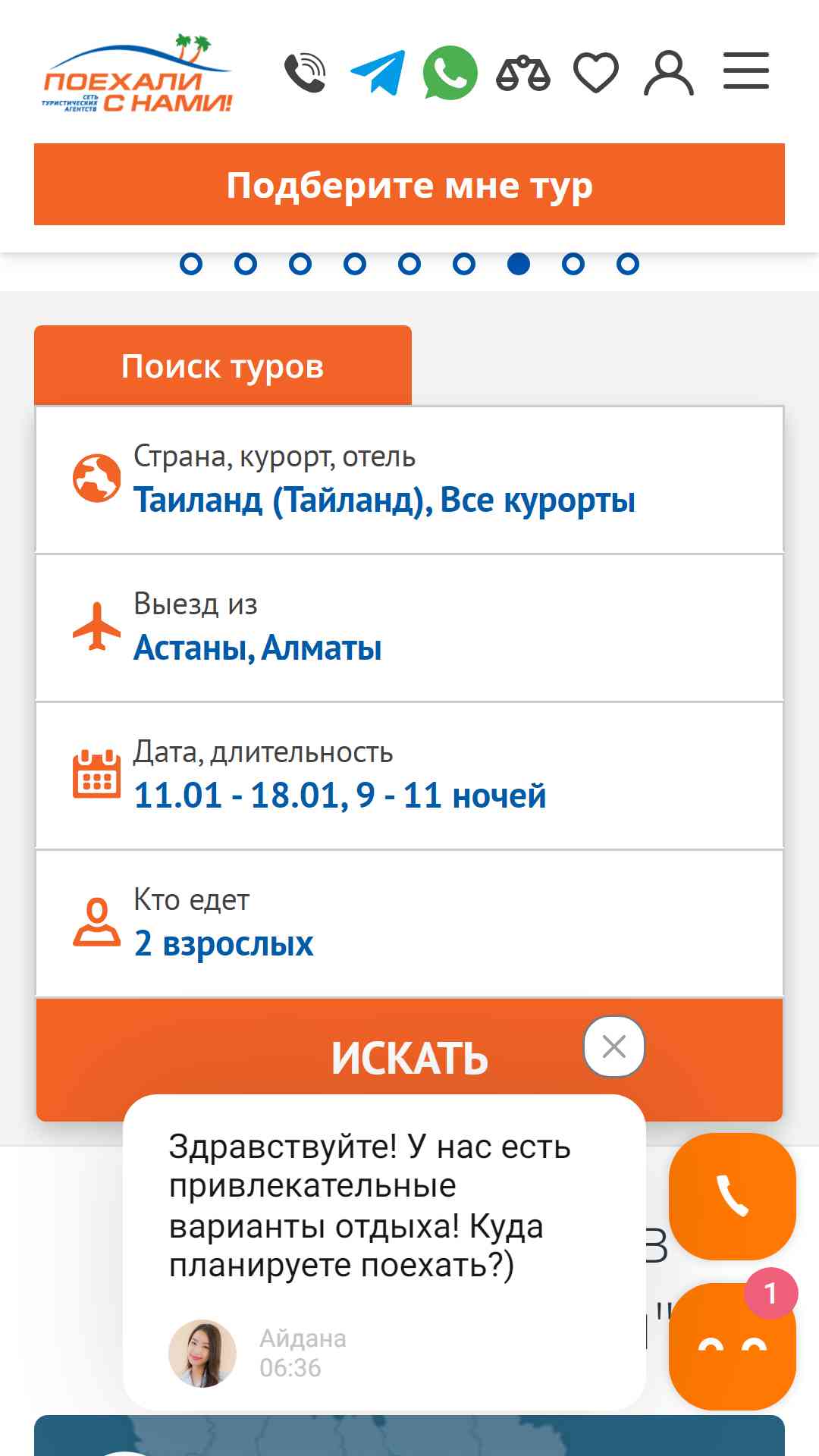Open the user profile icon
The image size is (819, 1456).
[669, 73]
